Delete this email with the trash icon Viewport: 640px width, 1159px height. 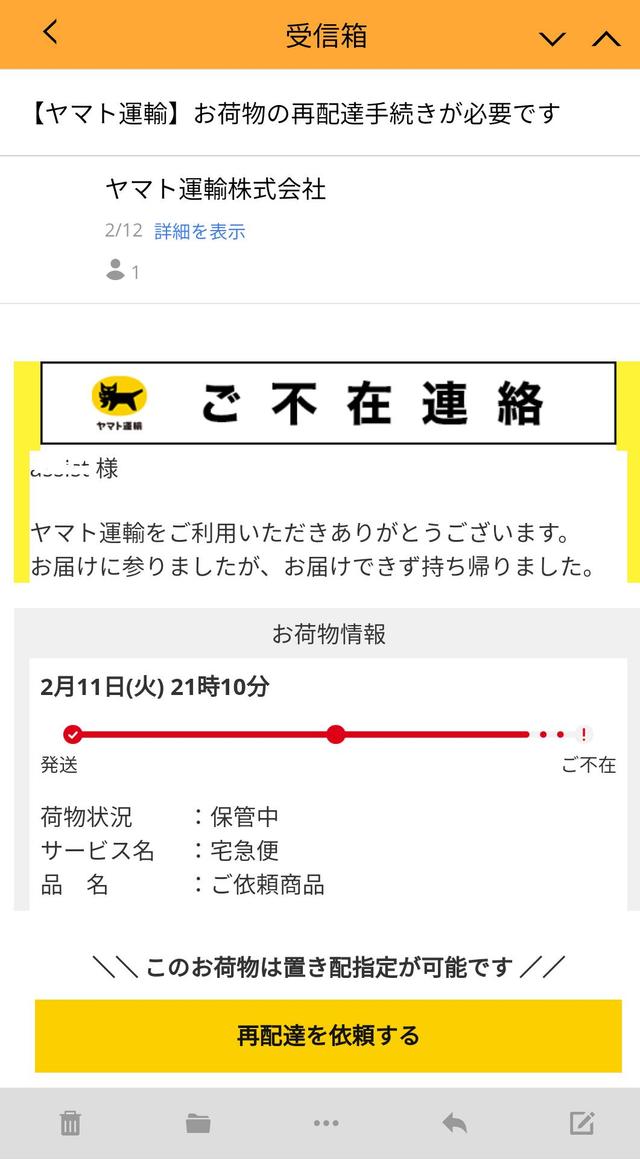tap(70, 1123)
